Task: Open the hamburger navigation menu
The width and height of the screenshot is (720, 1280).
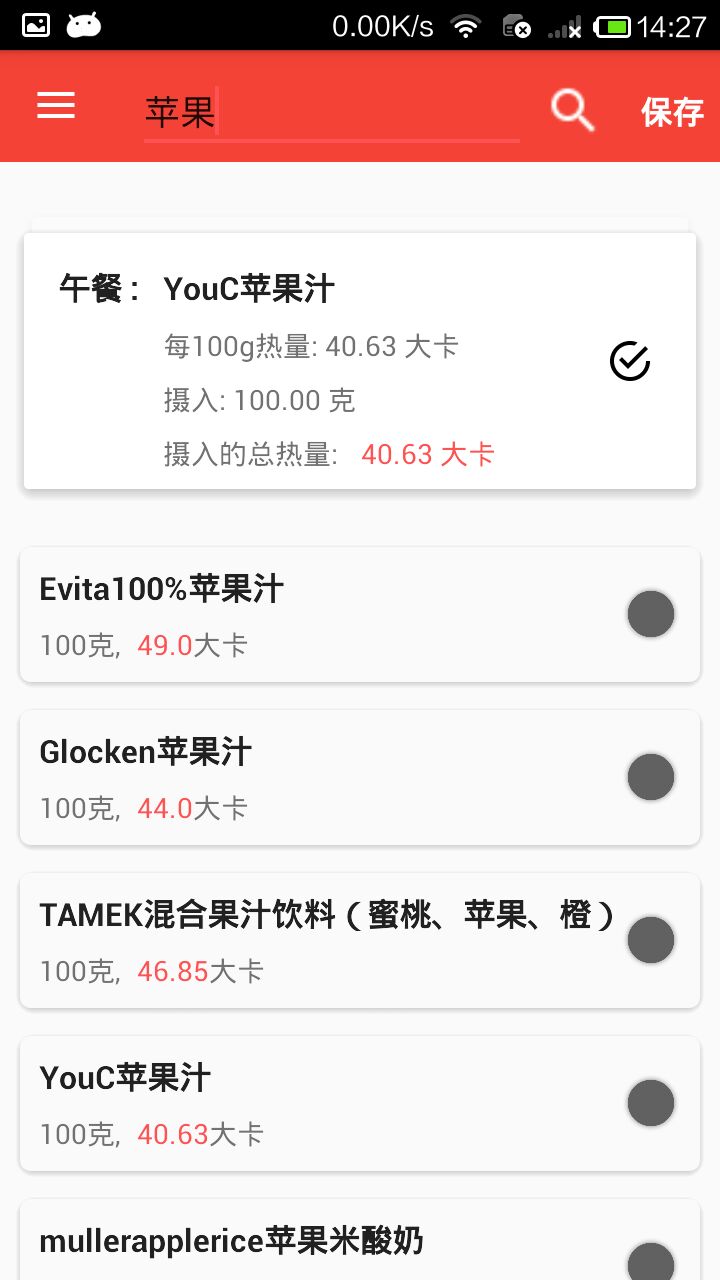Action: [56, 106]
